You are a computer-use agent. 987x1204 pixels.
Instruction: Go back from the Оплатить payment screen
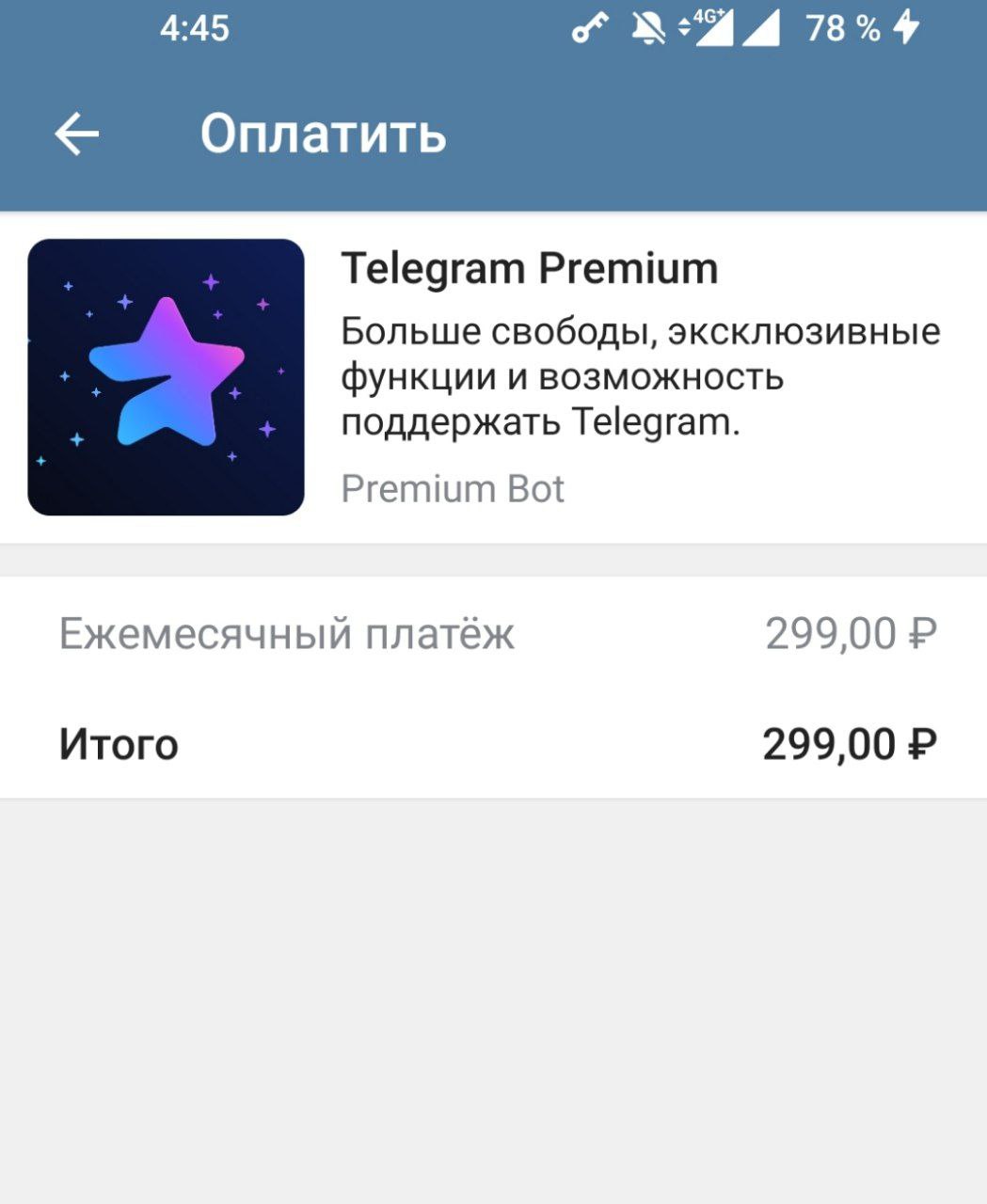tap(77, 134)
